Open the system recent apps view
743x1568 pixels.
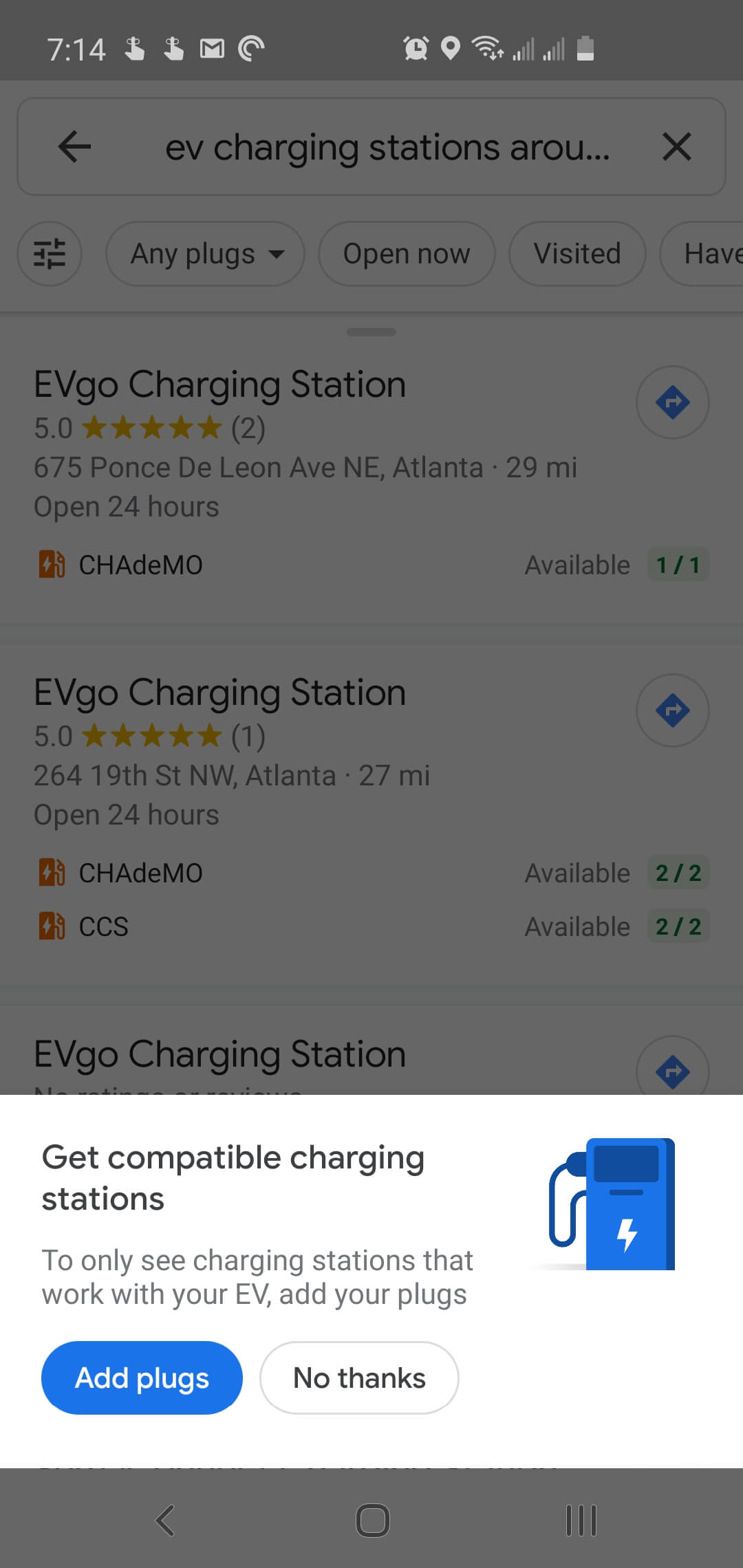[581, 1521]
